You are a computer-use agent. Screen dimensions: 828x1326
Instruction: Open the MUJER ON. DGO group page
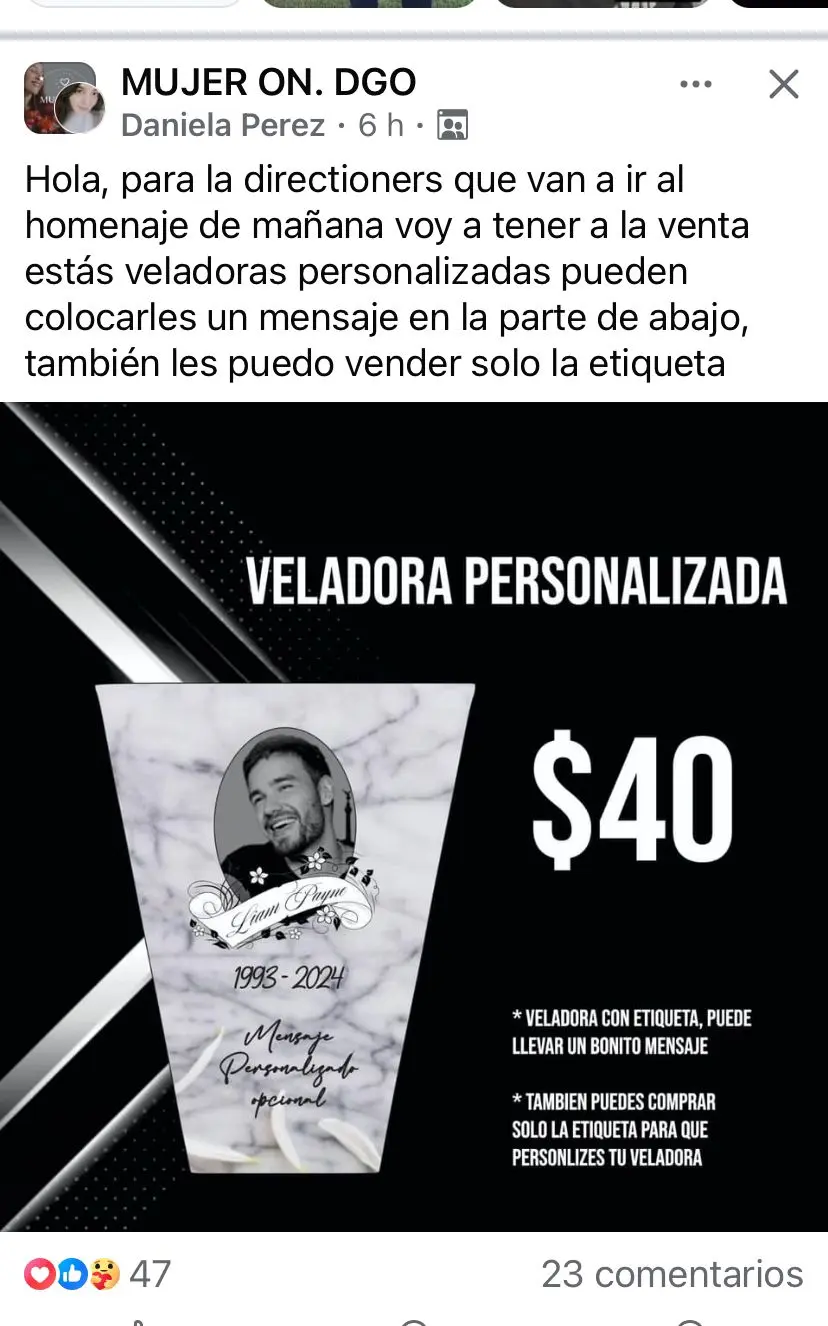268,83
